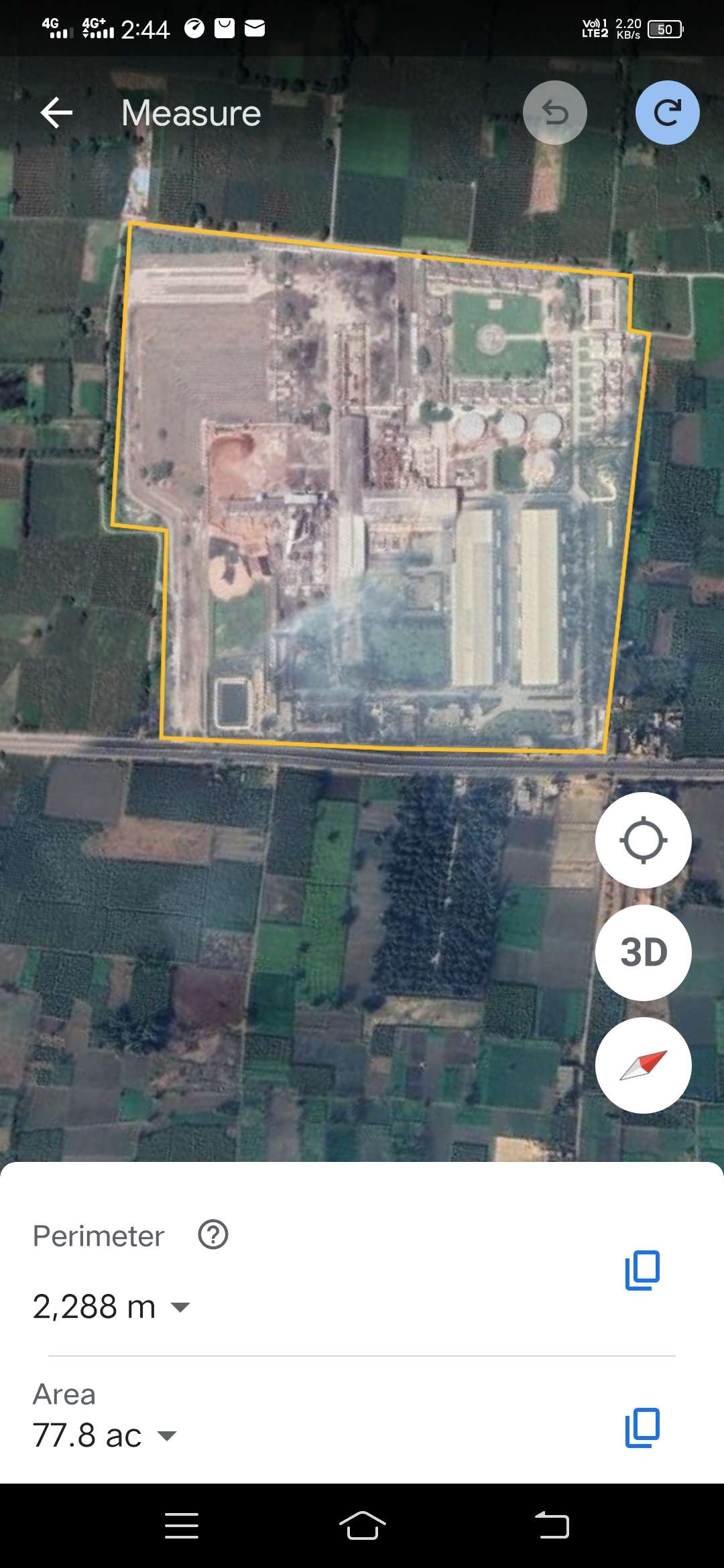The width and height of the screenshot is (724, 1568).
Task: Open recent apps from the navigation bar
Action: tap(182, 1526)
